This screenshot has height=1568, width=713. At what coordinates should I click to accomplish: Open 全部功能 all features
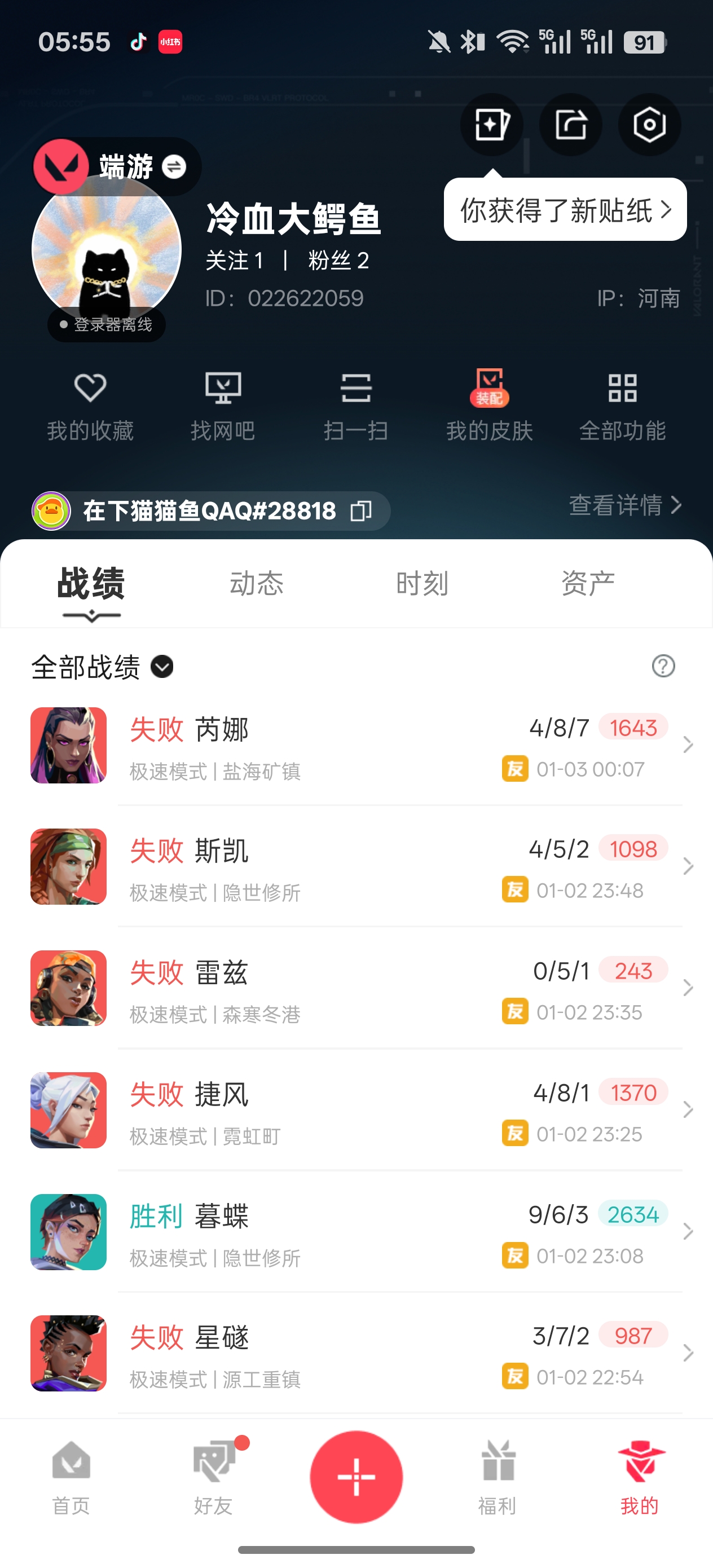pyautogui.click(x=622, y=405)
